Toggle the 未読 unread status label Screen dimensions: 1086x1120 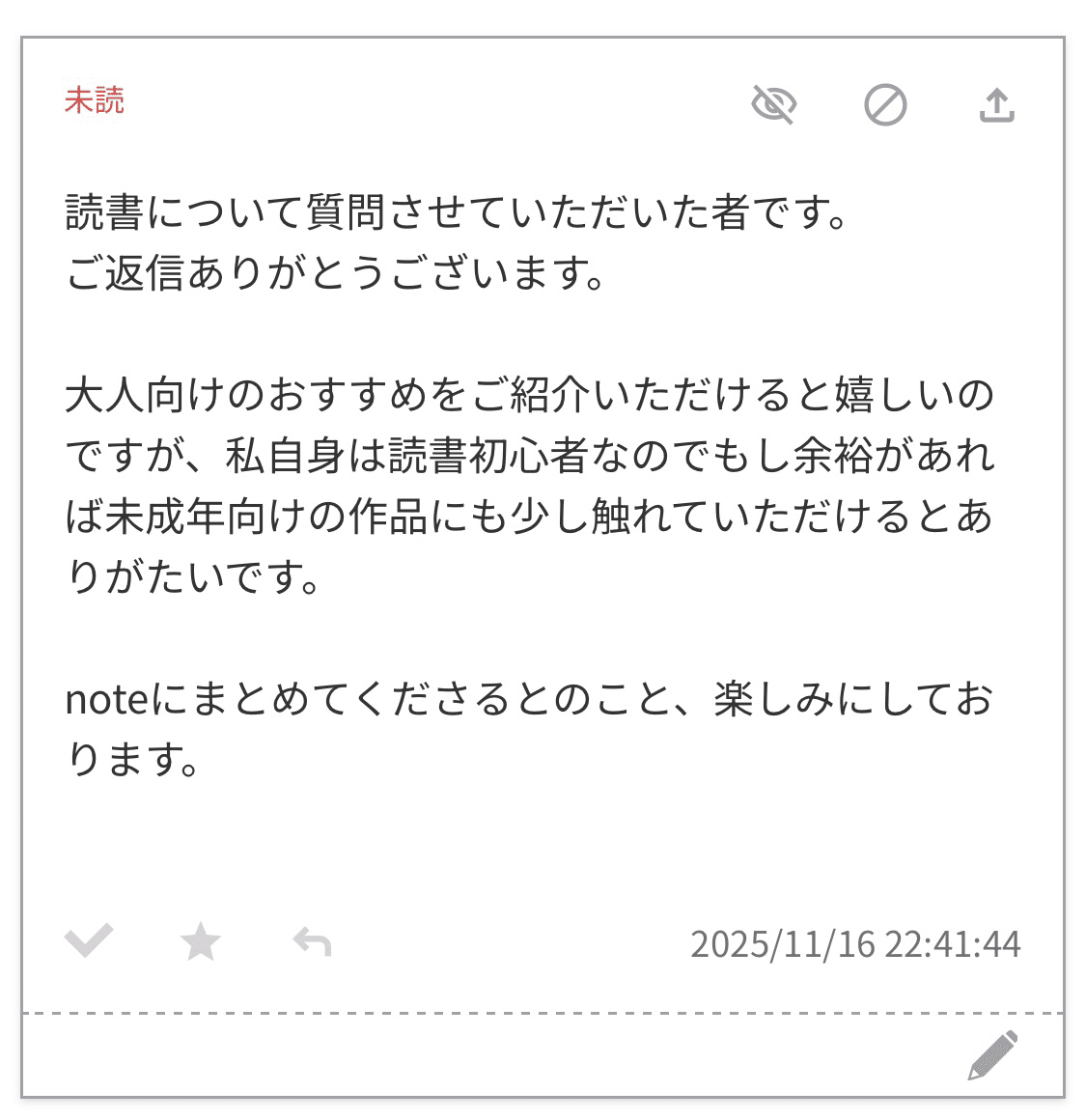point(95,101)
